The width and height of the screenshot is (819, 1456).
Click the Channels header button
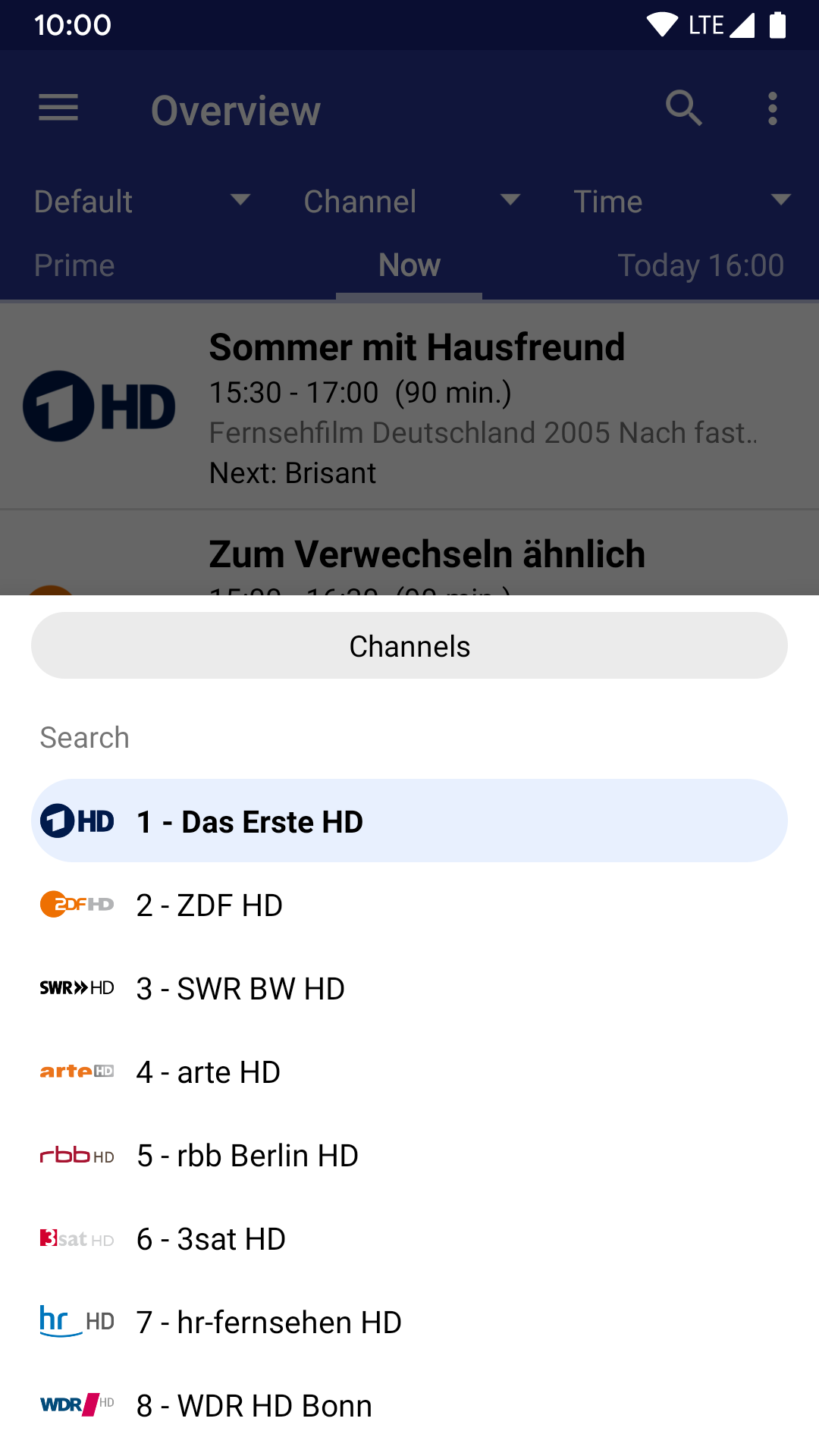pos(409,645)
